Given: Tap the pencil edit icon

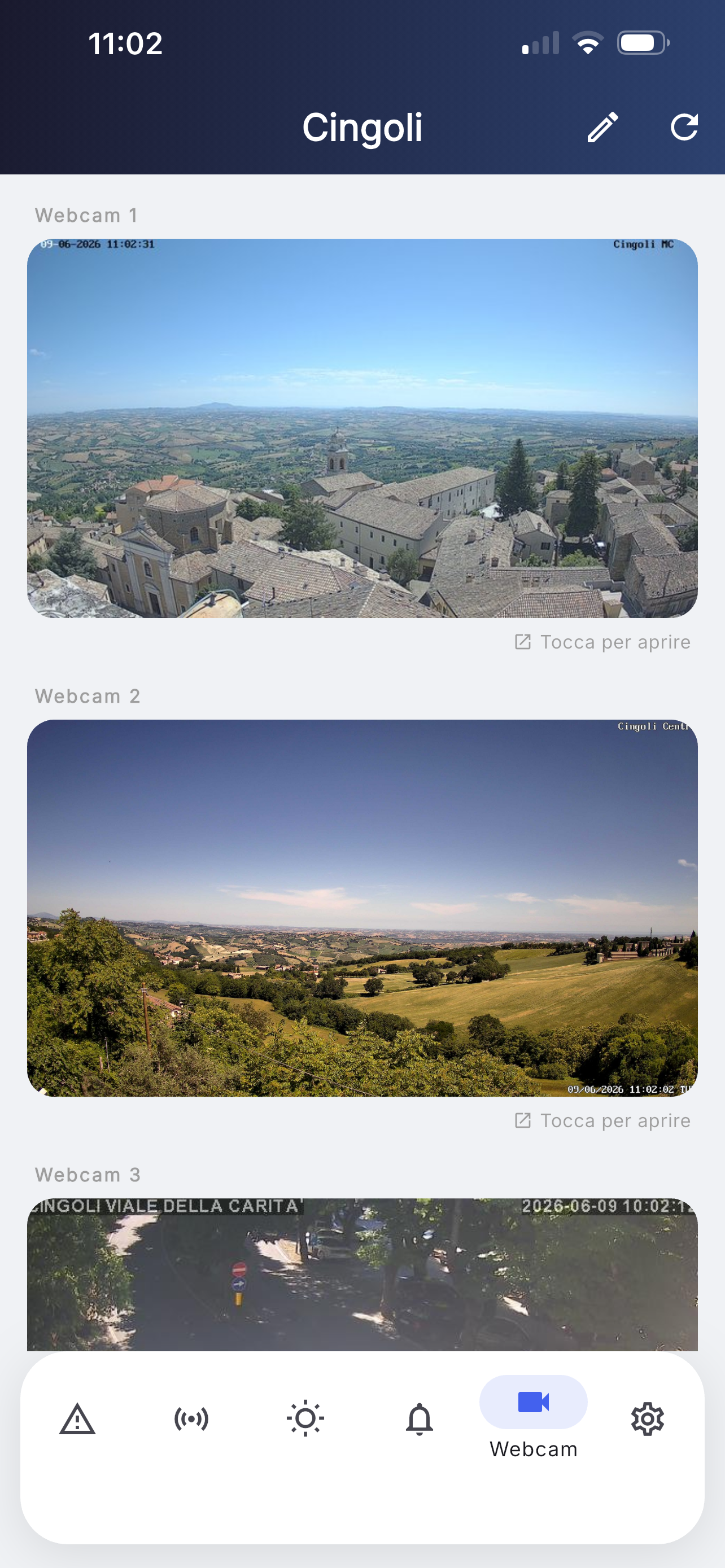Looking at the screenshot, I should pos(602,127).
